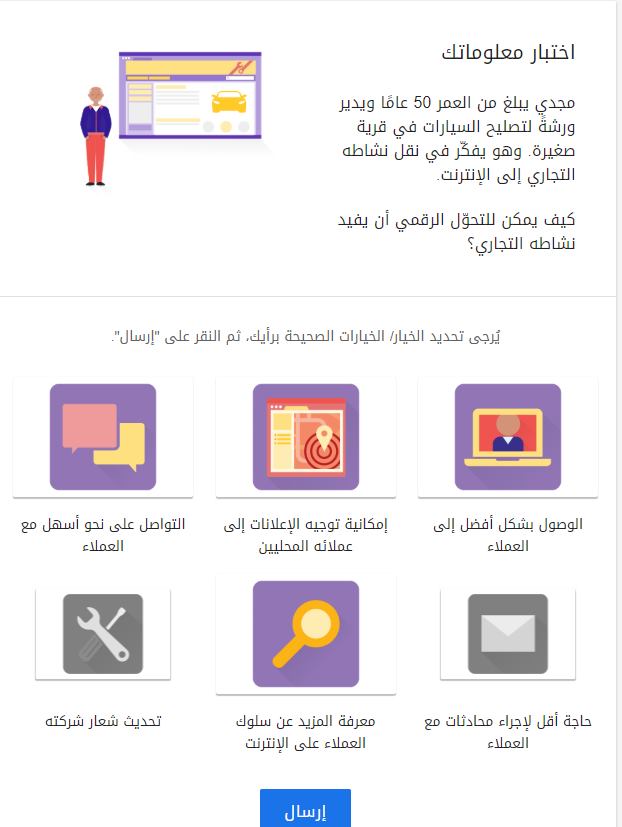Submit answers with the إرسال button
622x827 pixels.
305,810
